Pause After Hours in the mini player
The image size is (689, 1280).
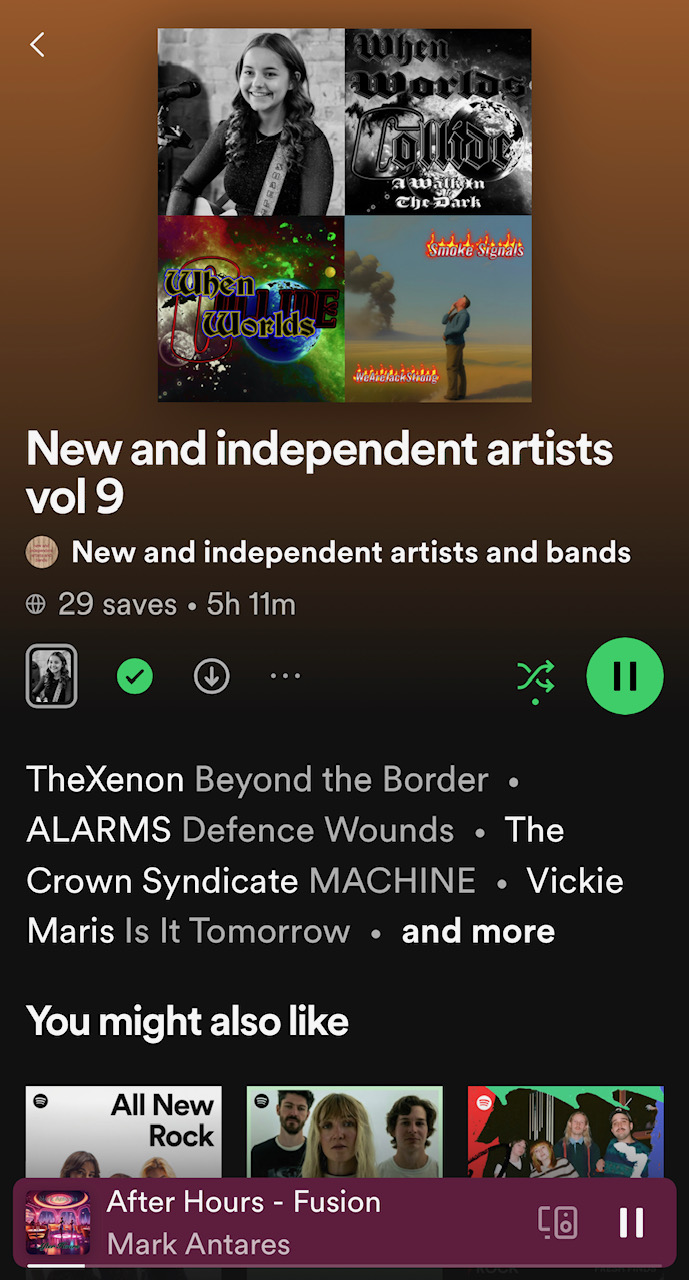631,1222
